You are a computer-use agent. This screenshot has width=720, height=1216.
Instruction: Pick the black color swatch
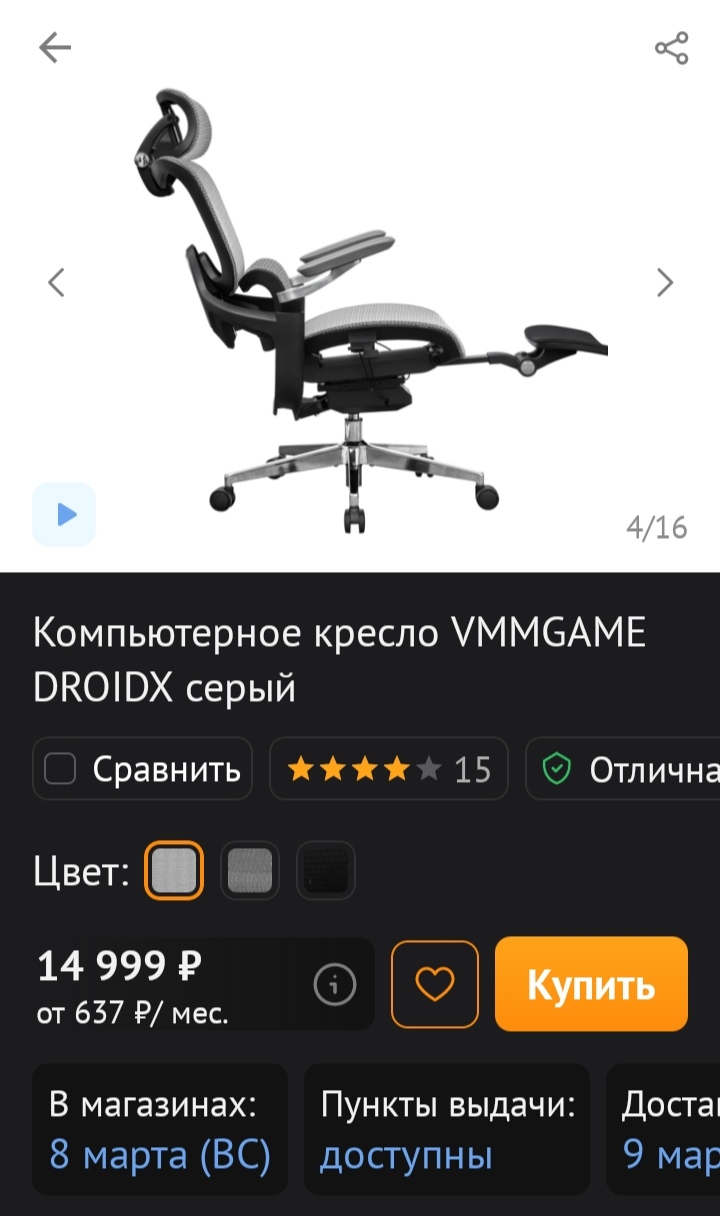(326, 871)
